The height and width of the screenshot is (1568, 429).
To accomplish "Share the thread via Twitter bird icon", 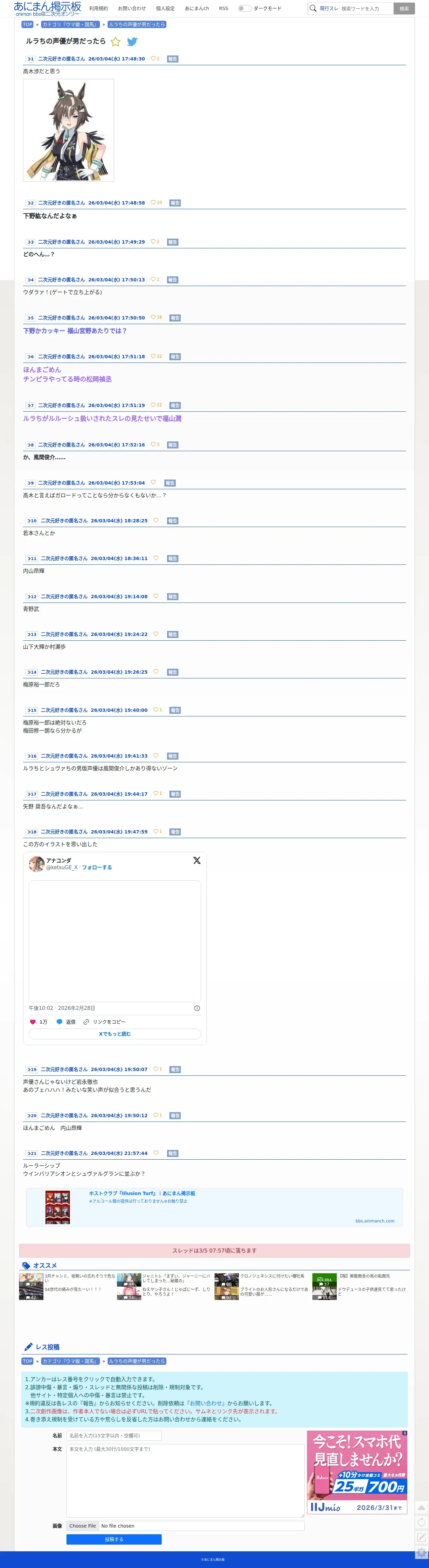I will pyautogui.click(x=132, y=41).
